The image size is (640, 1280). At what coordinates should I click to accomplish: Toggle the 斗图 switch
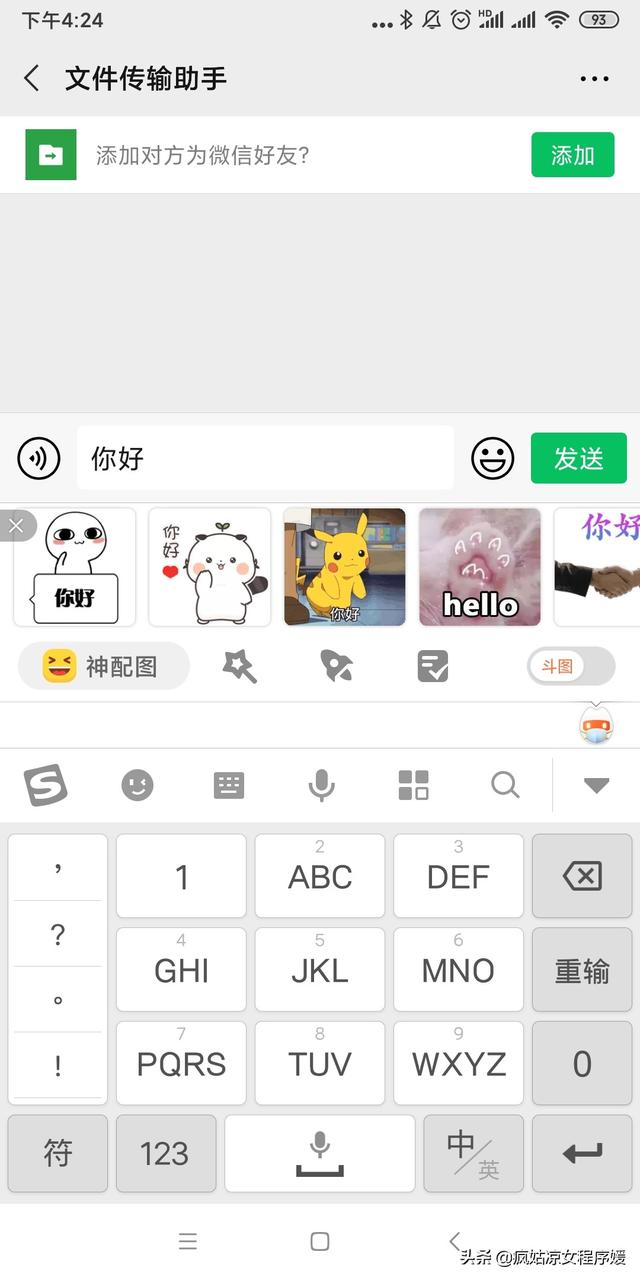pos(570,666)
